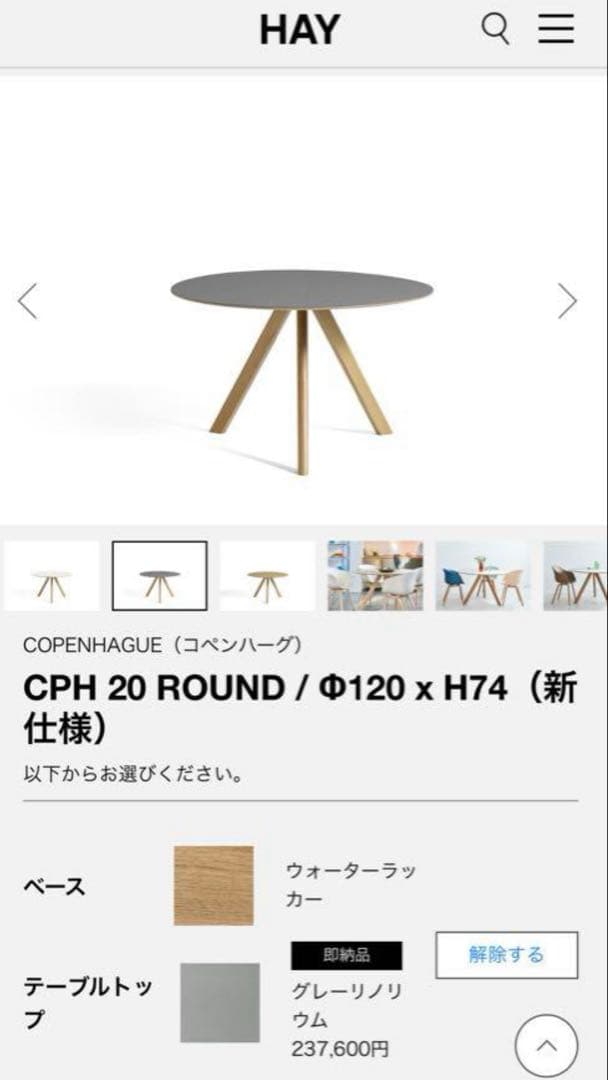Jump back to top with the arrow button
Viewport: 608px width, 1080px height.
click(546, 1046)
